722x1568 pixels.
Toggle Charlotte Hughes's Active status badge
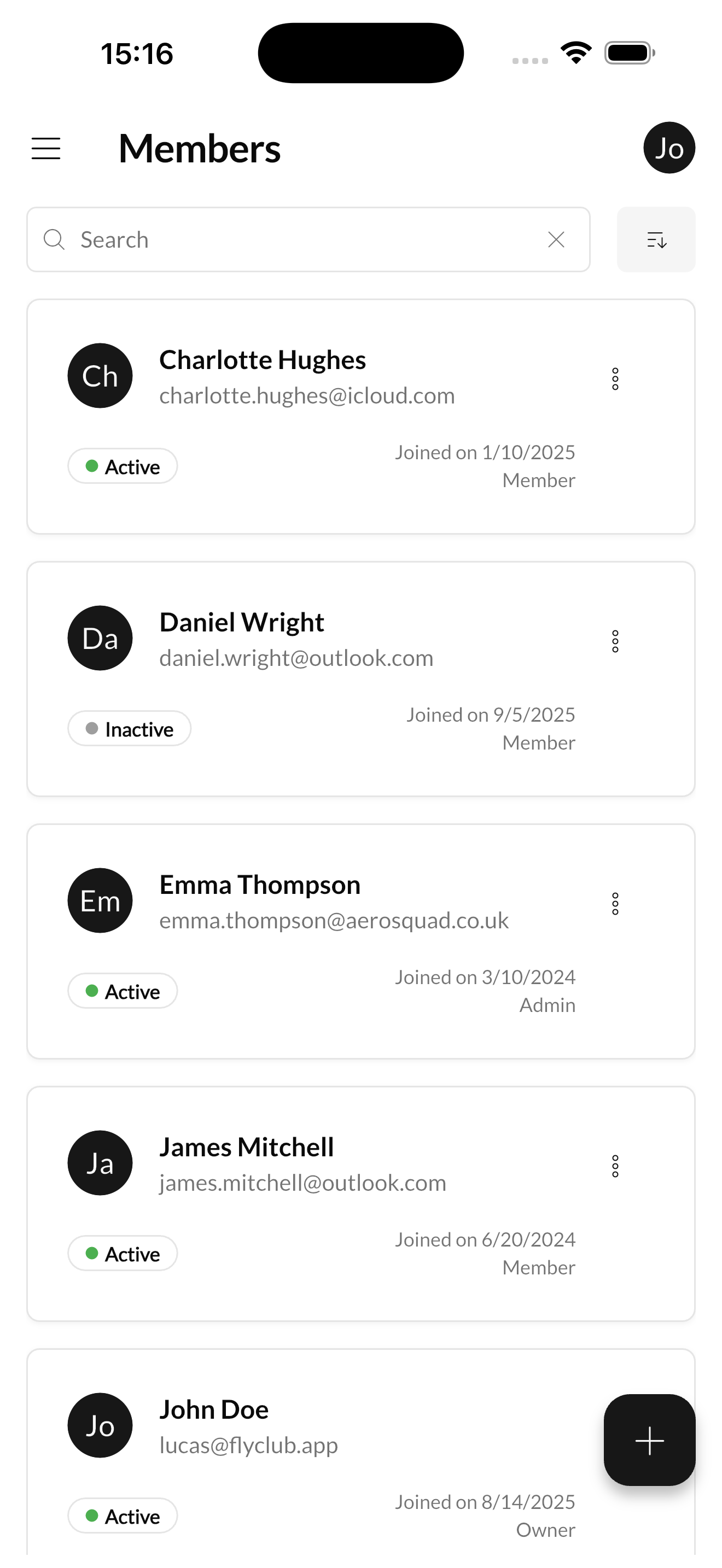pyautogui.click(x=122, y=466)
